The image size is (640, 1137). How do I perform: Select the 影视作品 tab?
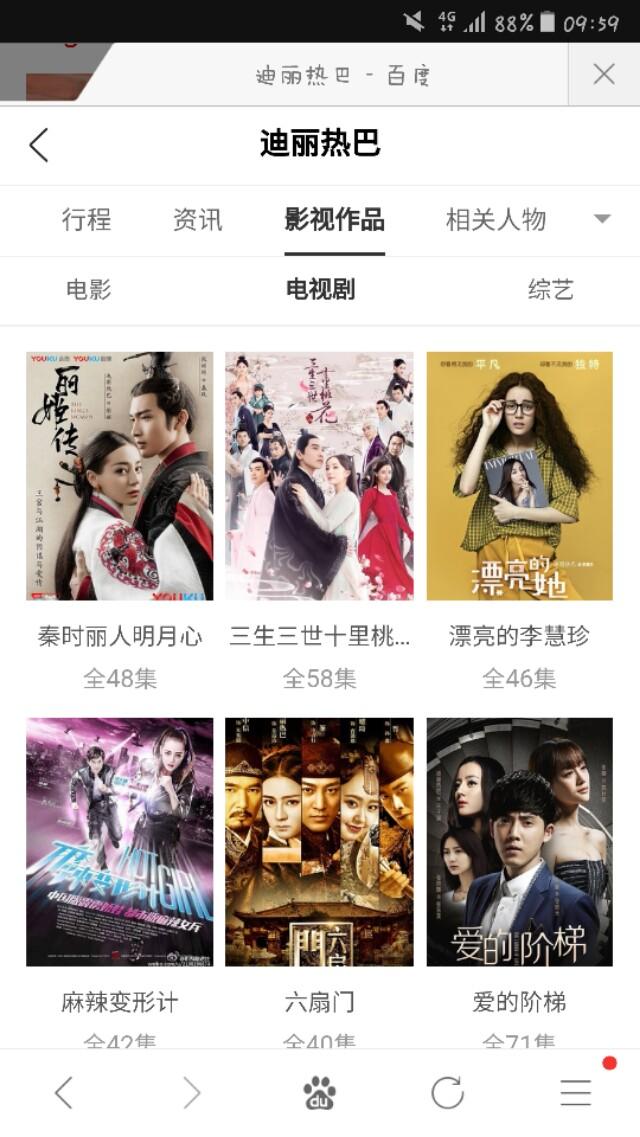tap(334, 220)
